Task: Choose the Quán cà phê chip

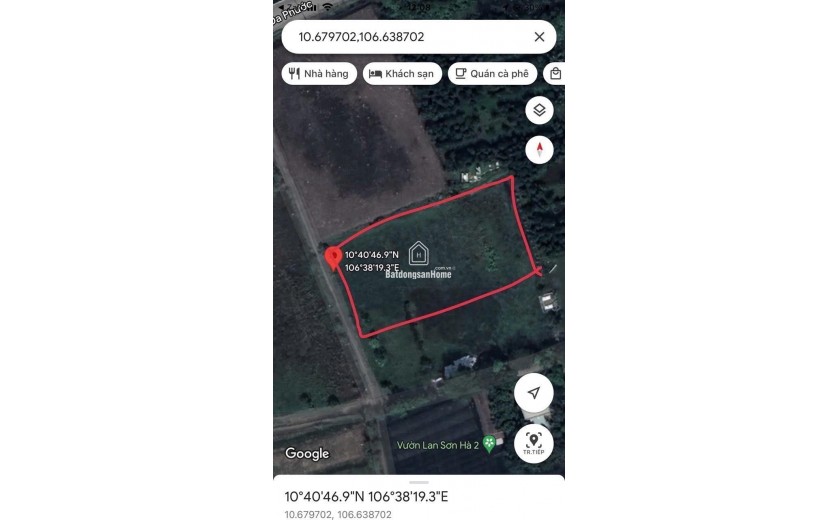Action: [490, 74]
